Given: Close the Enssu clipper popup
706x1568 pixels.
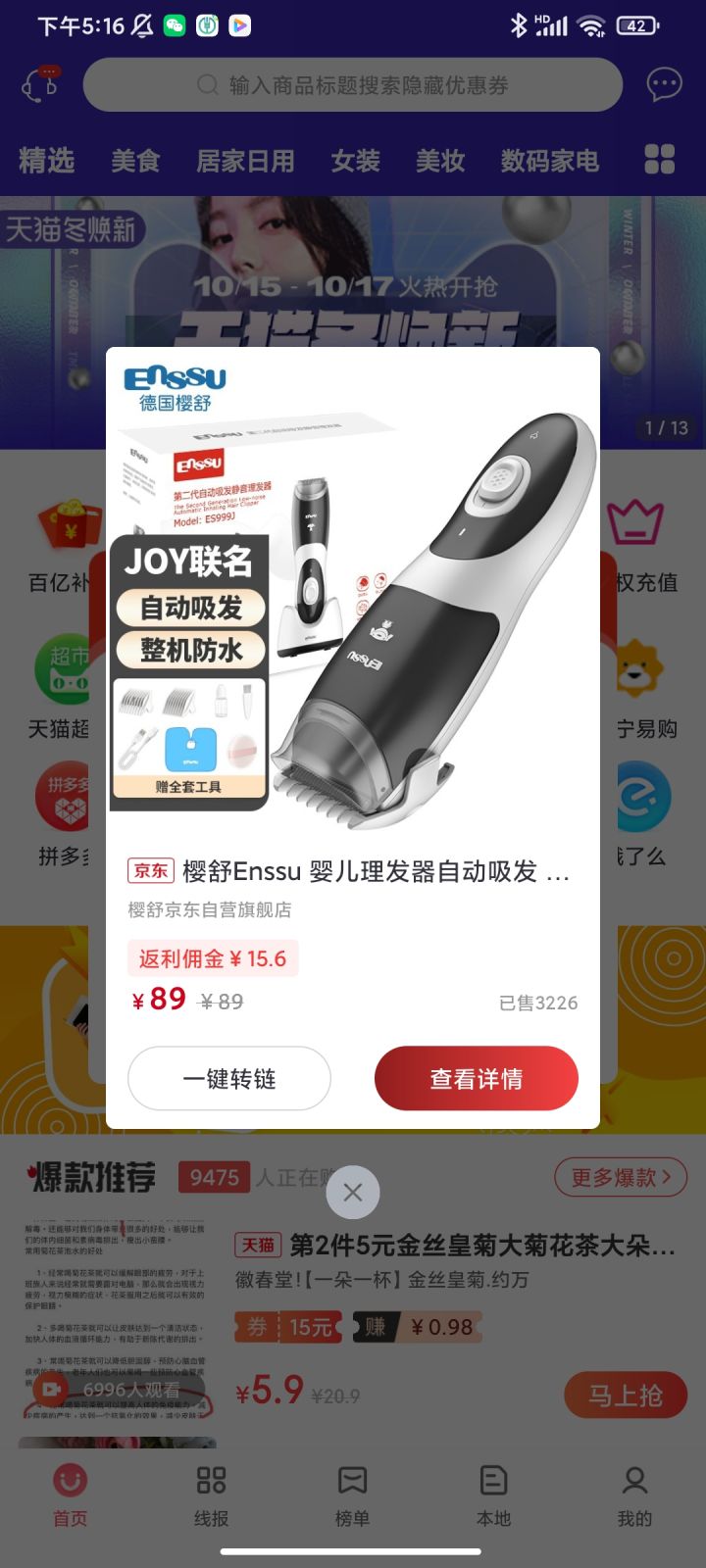Looking at the screenshot, I should (x=353, y=1192).
